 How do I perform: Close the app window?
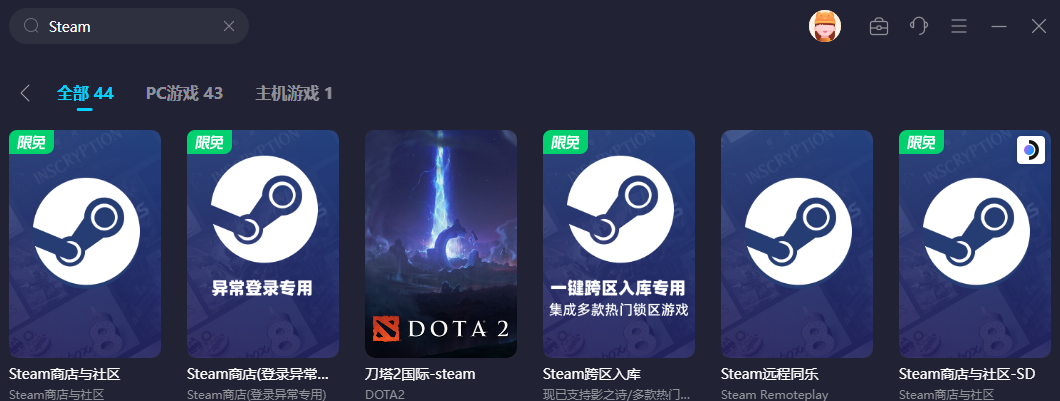1038,27
